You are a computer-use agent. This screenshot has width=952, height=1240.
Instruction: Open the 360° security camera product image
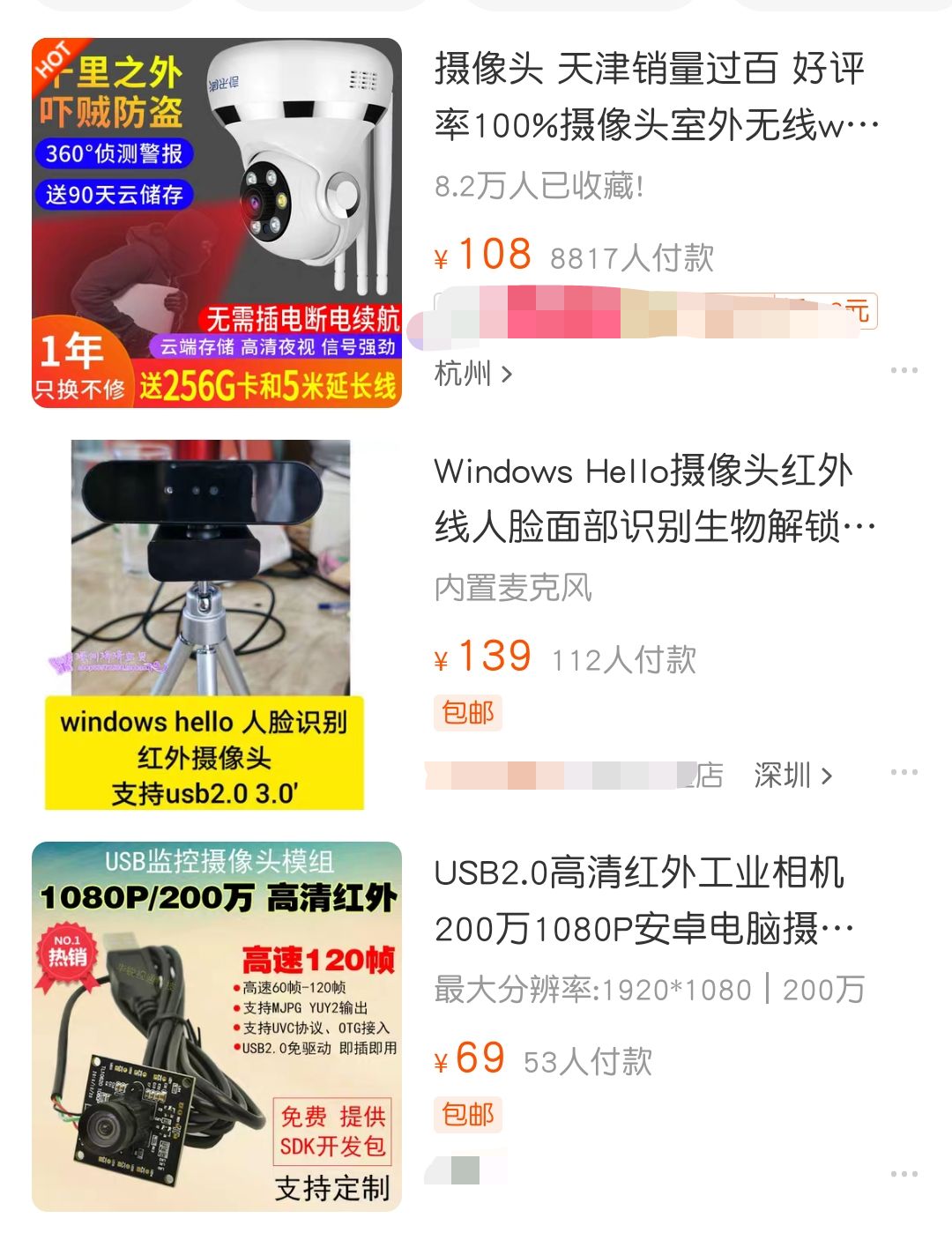(x=217, y=223)
